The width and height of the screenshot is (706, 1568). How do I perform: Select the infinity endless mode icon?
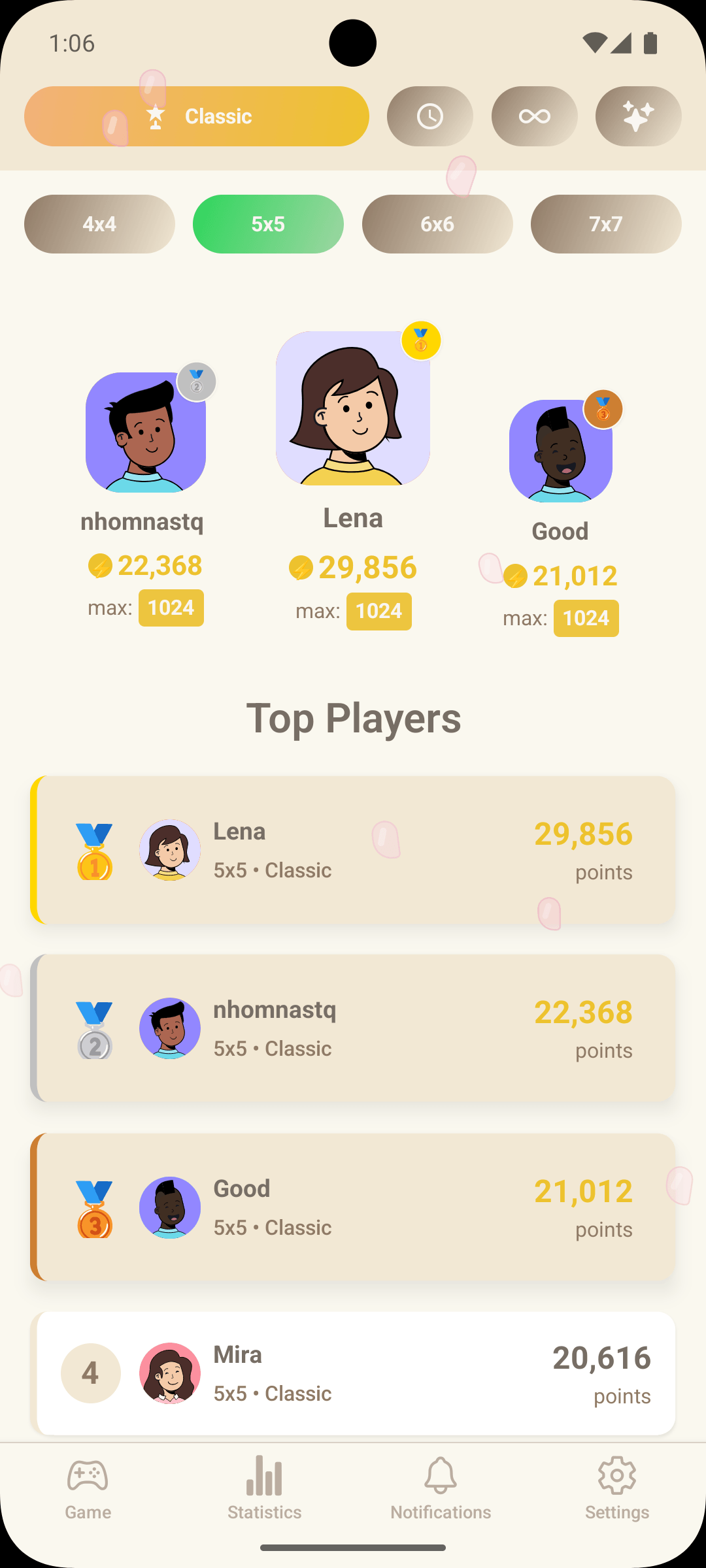[534, 116]
